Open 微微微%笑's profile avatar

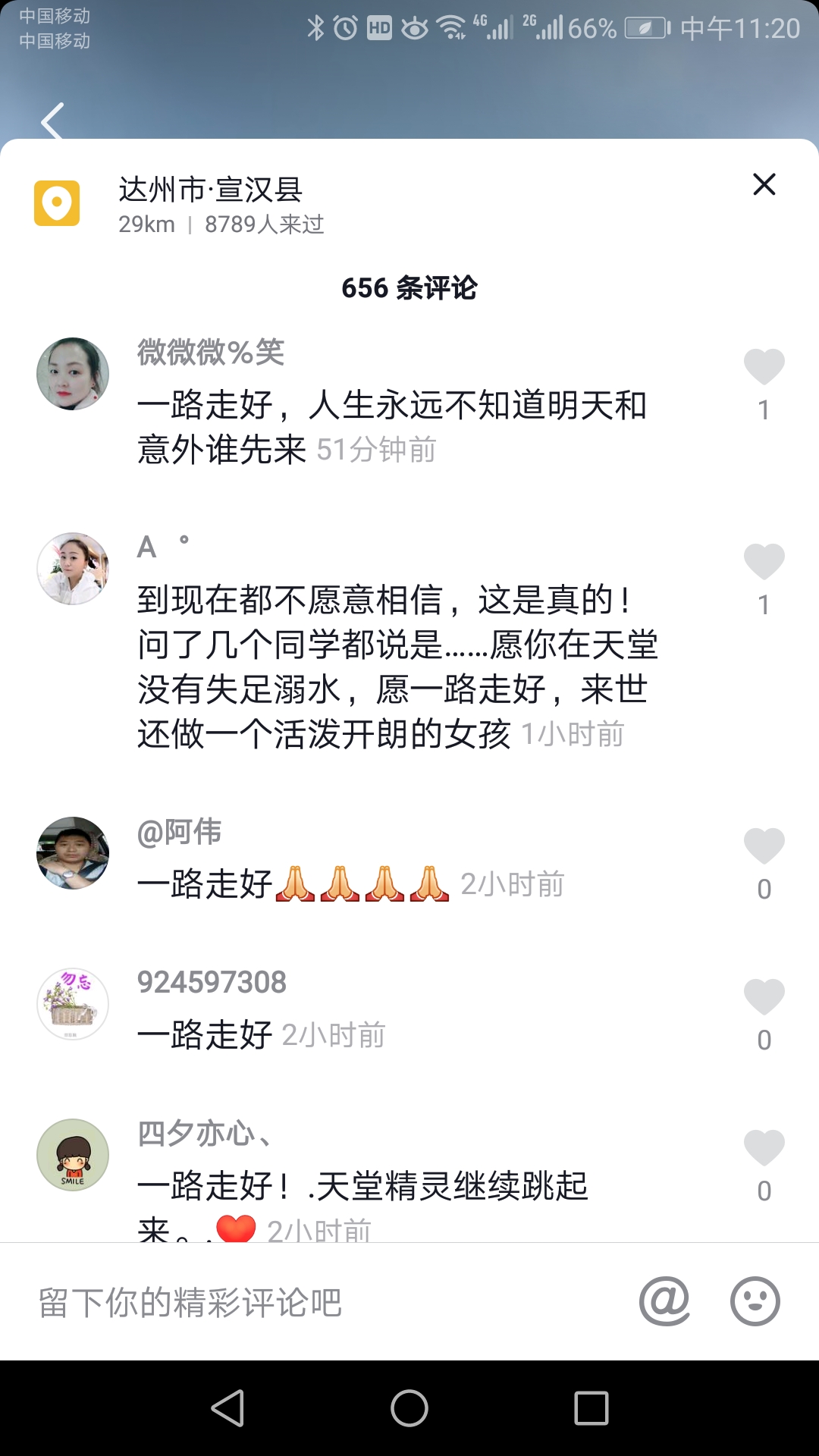coord(73,374)
